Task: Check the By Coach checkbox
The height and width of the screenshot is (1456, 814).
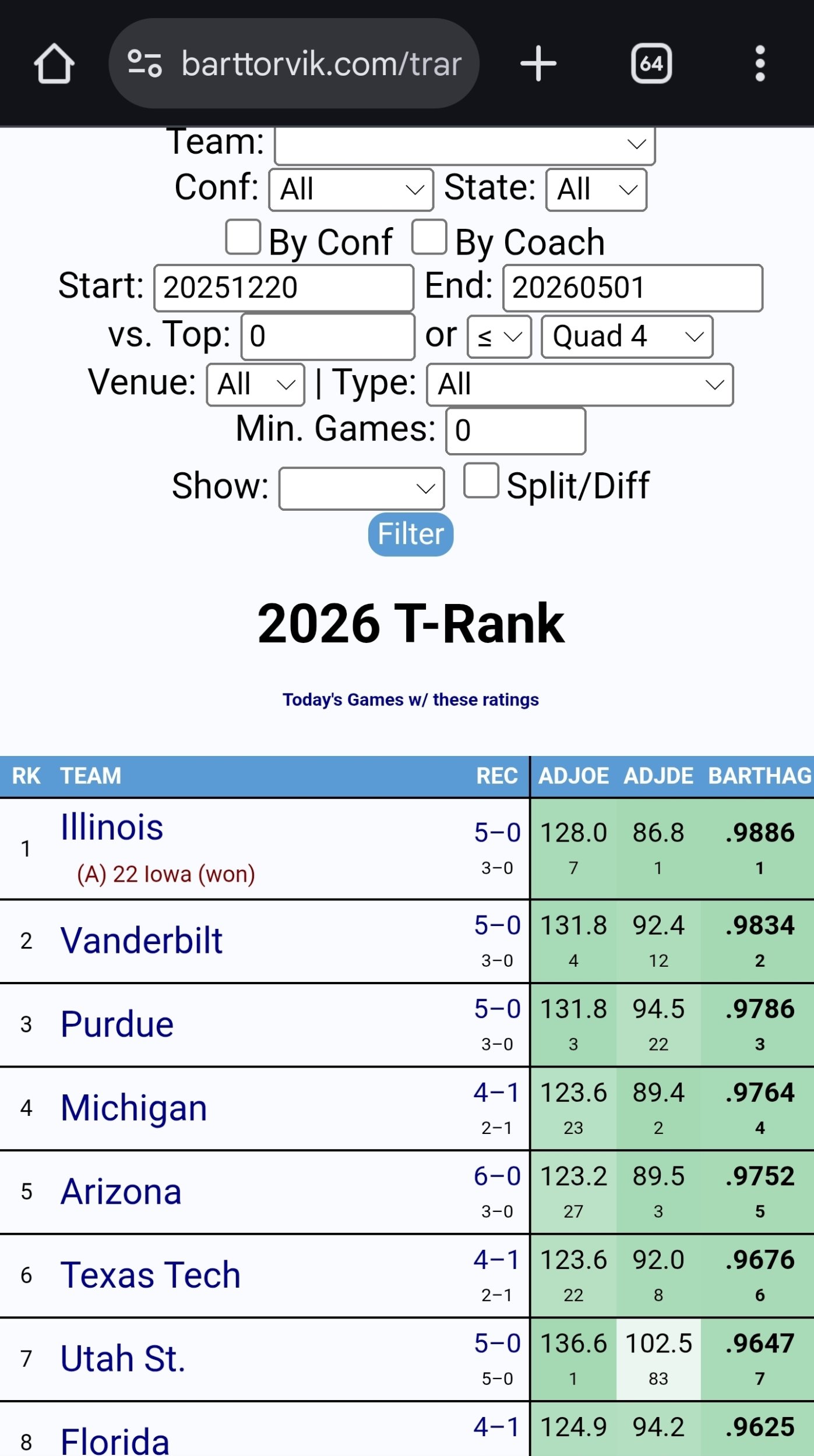Action: (x=429, y=237)
